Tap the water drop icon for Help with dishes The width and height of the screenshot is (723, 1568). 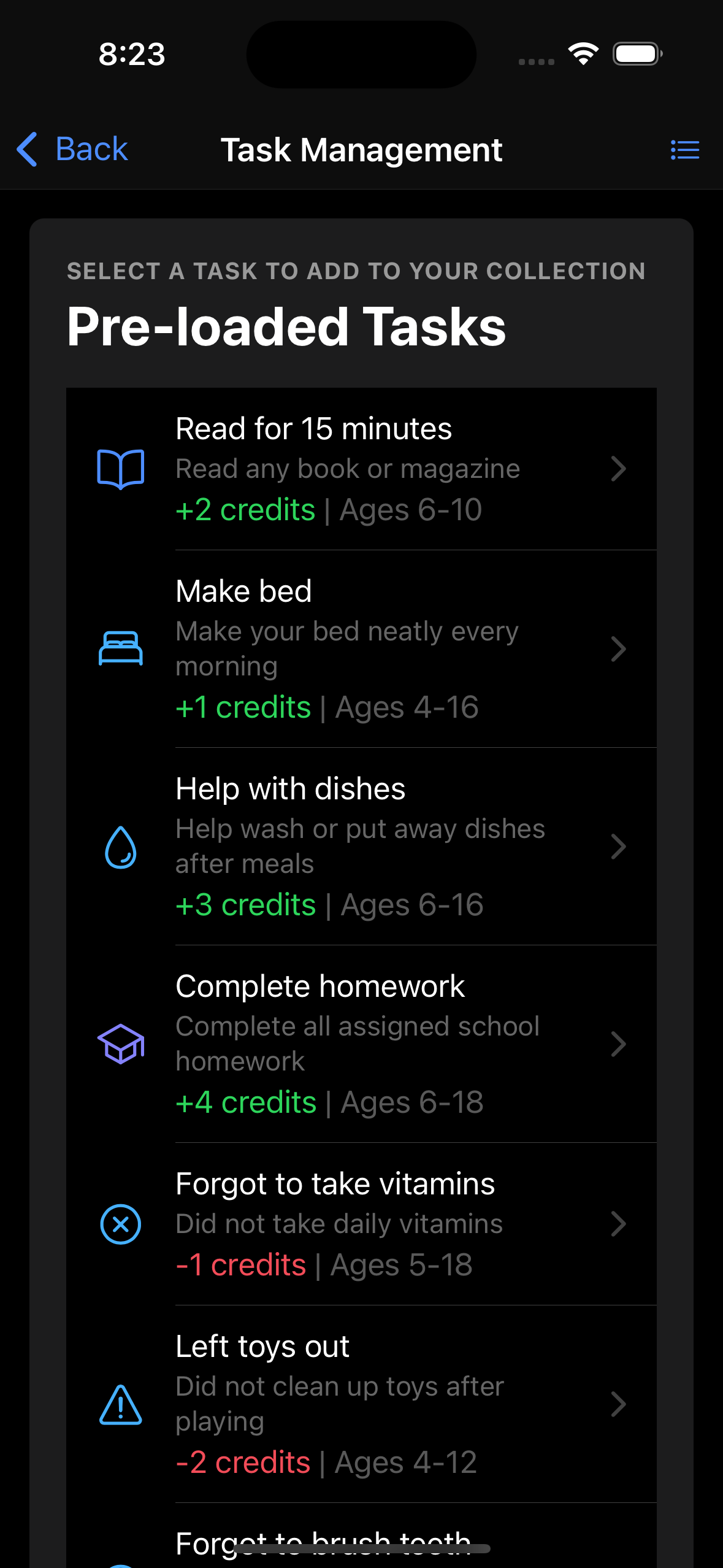pyautogui.click(x=121, y=847)
